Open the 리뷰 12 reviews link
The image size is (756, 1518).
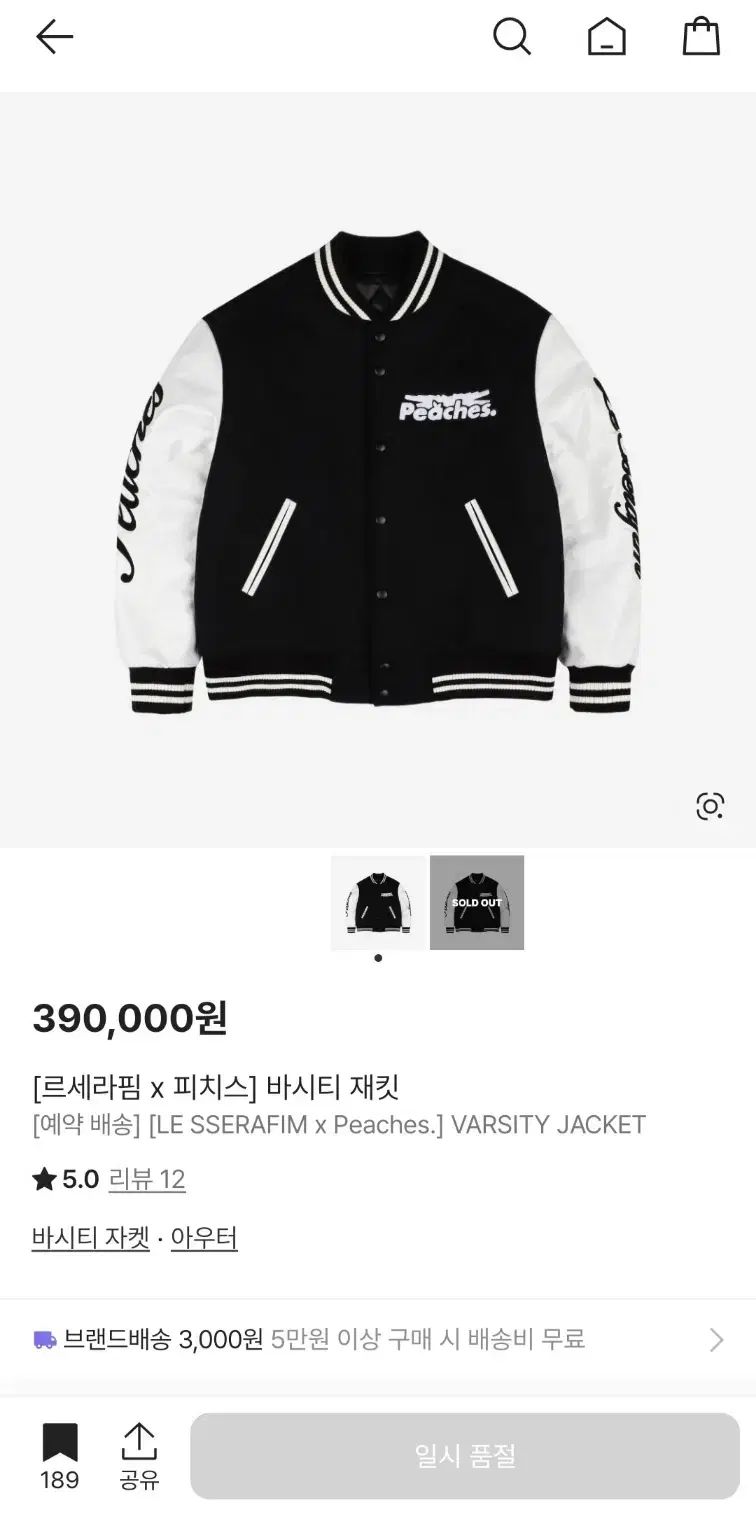147,1179
